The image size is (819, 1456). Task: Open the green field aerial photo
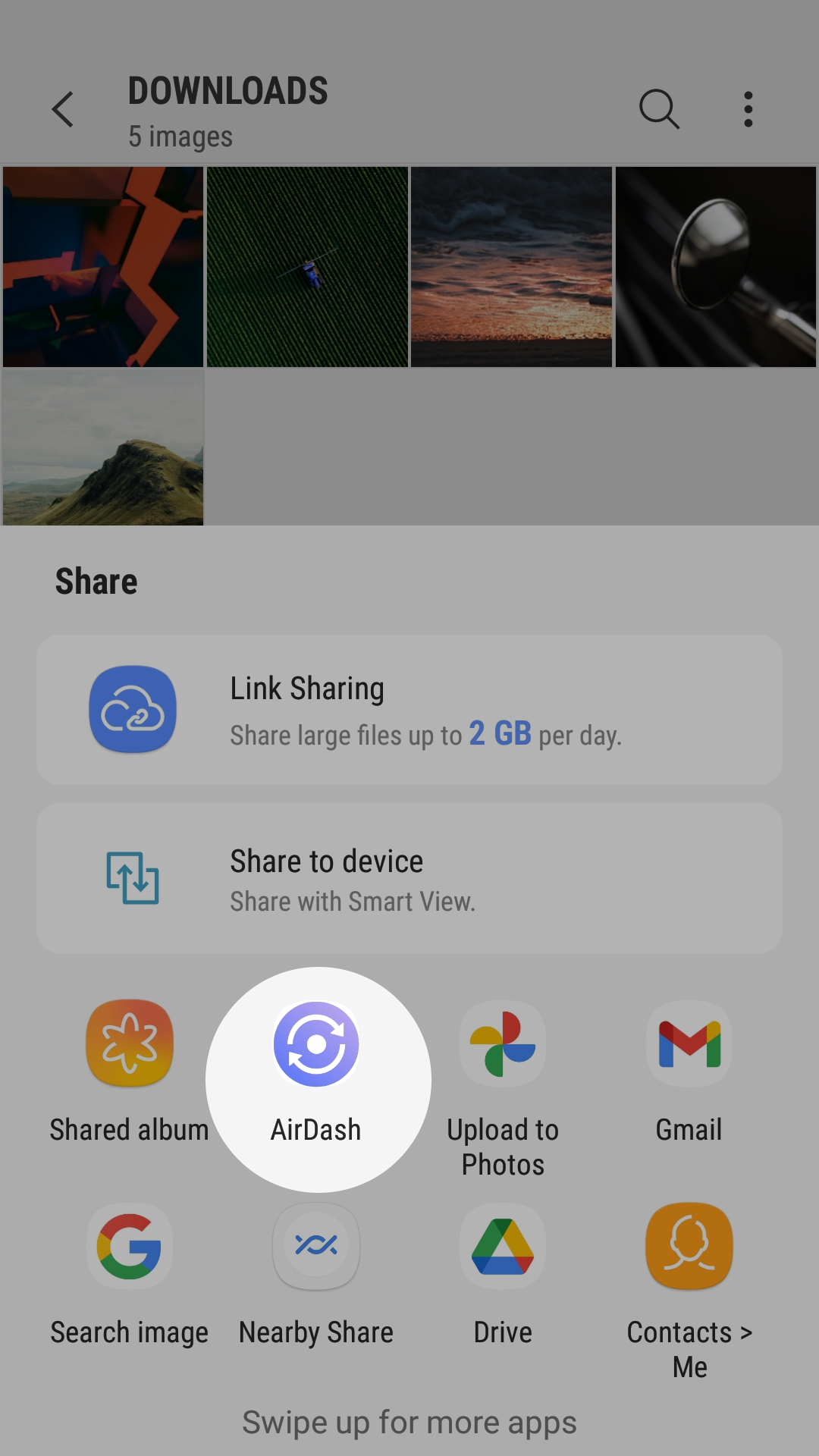(307, 267)
